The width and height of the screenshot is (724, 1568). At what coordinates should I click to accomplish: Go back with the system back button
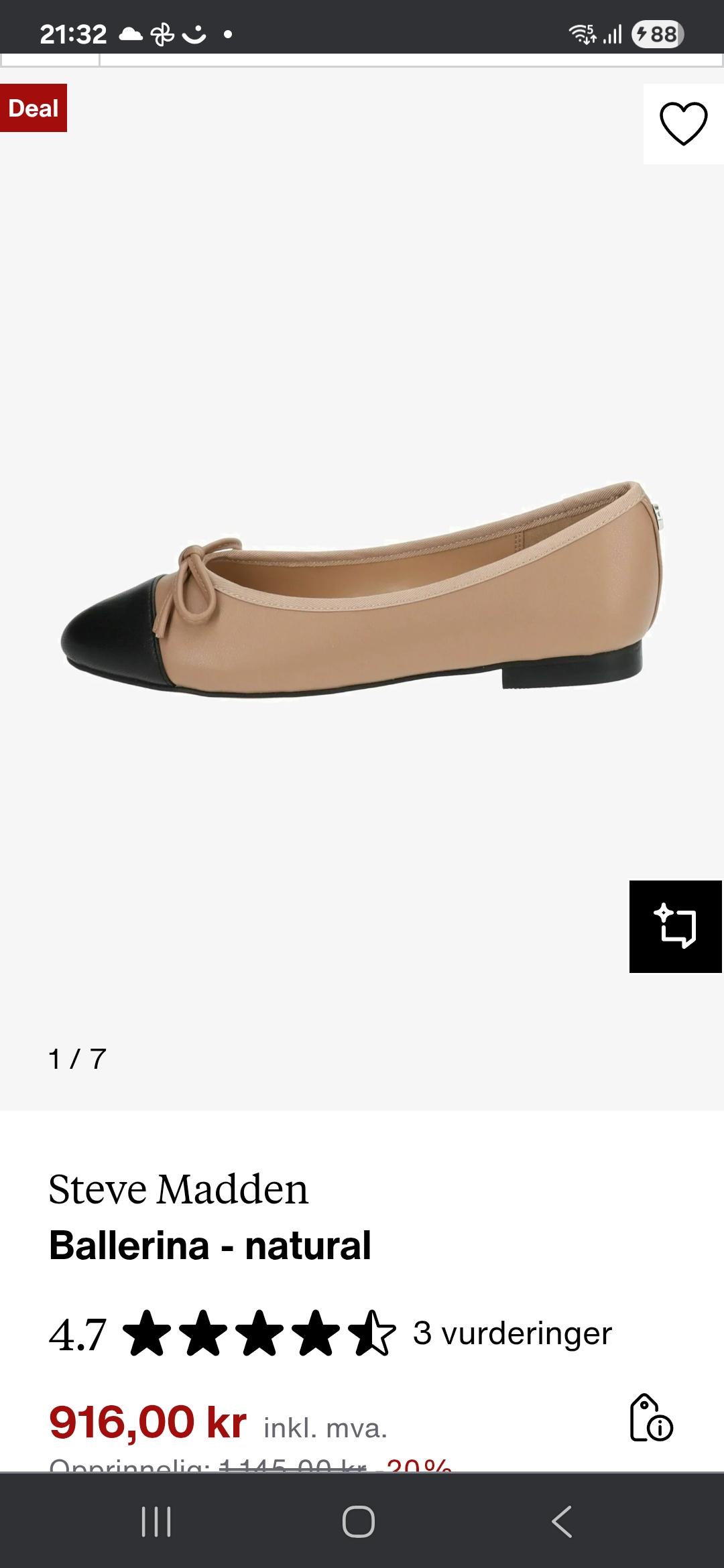click(x=562, y=1521)
